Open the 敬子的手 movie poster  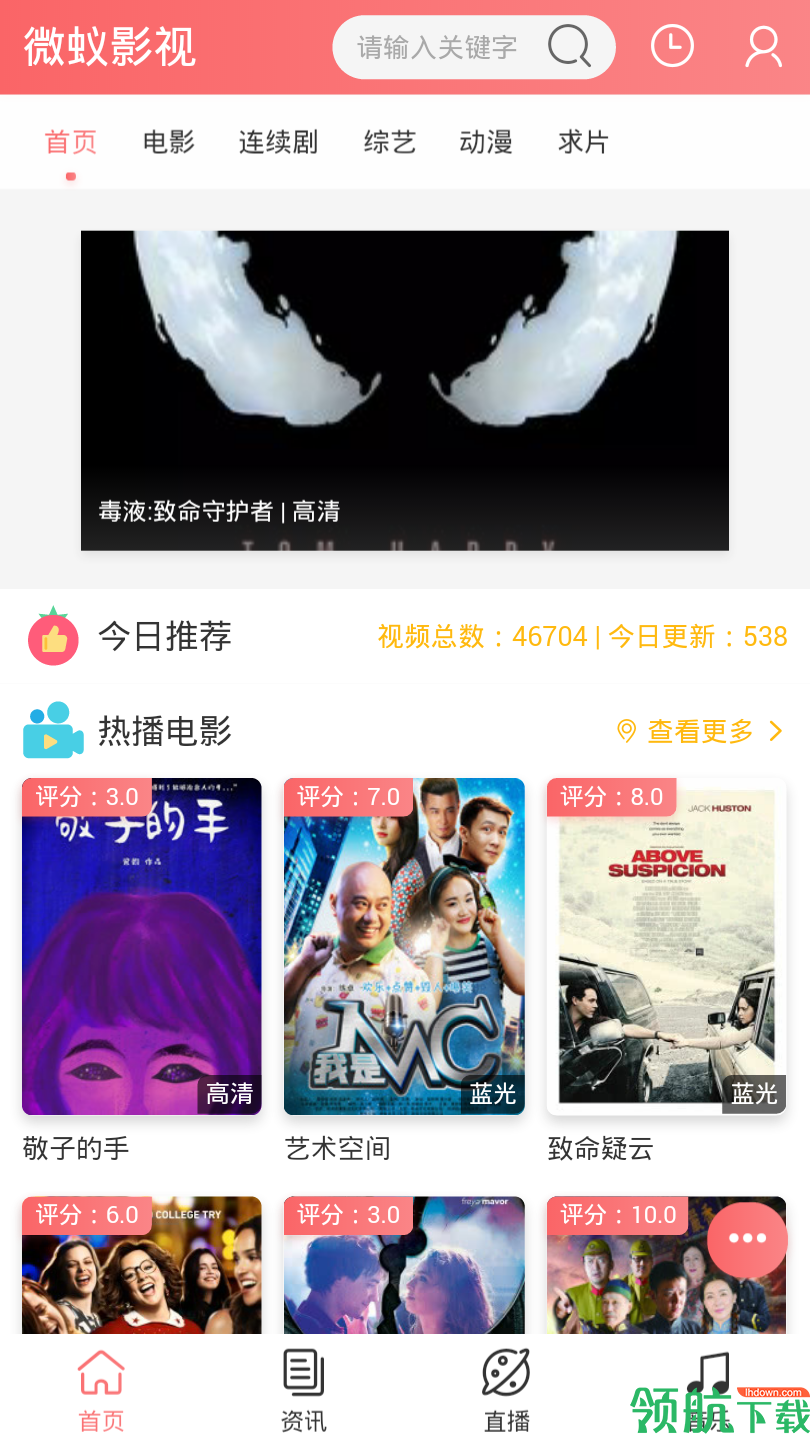click(x=141, y=945)
